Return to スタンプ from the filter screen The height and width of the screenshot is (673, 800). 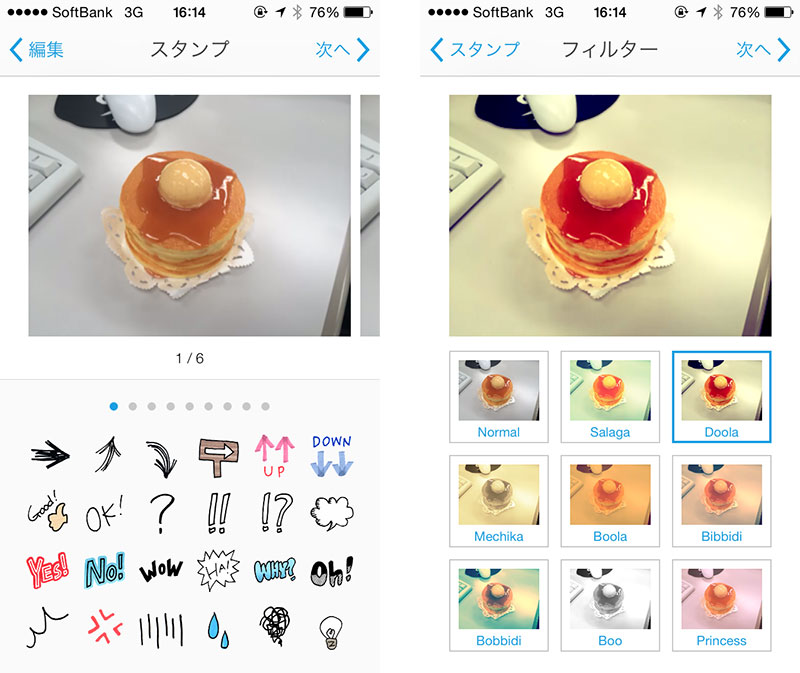pyautogui.click(x=474, y=49)
